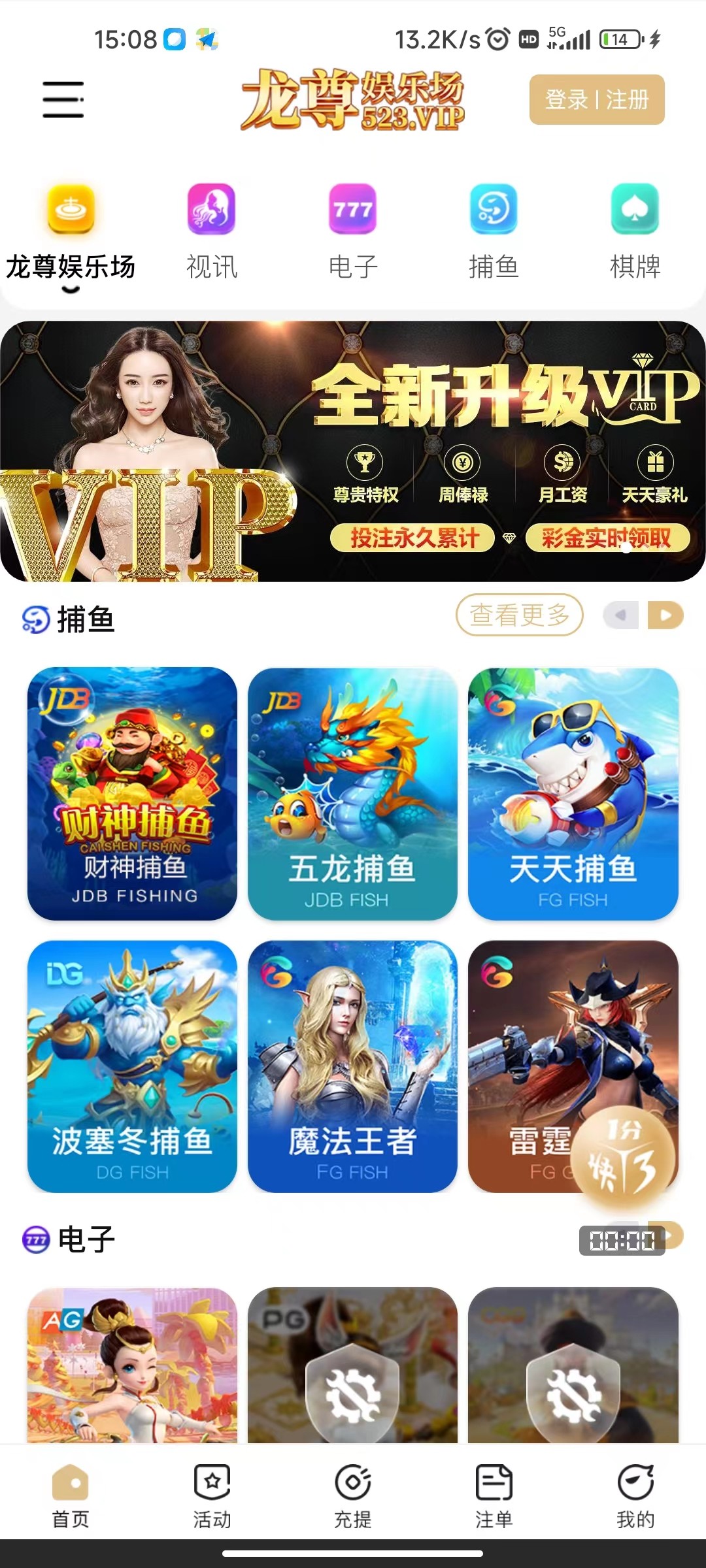Tap the 登录 | 注册 button
This screenshot has width=706, height=1568.
click(596, 100)
